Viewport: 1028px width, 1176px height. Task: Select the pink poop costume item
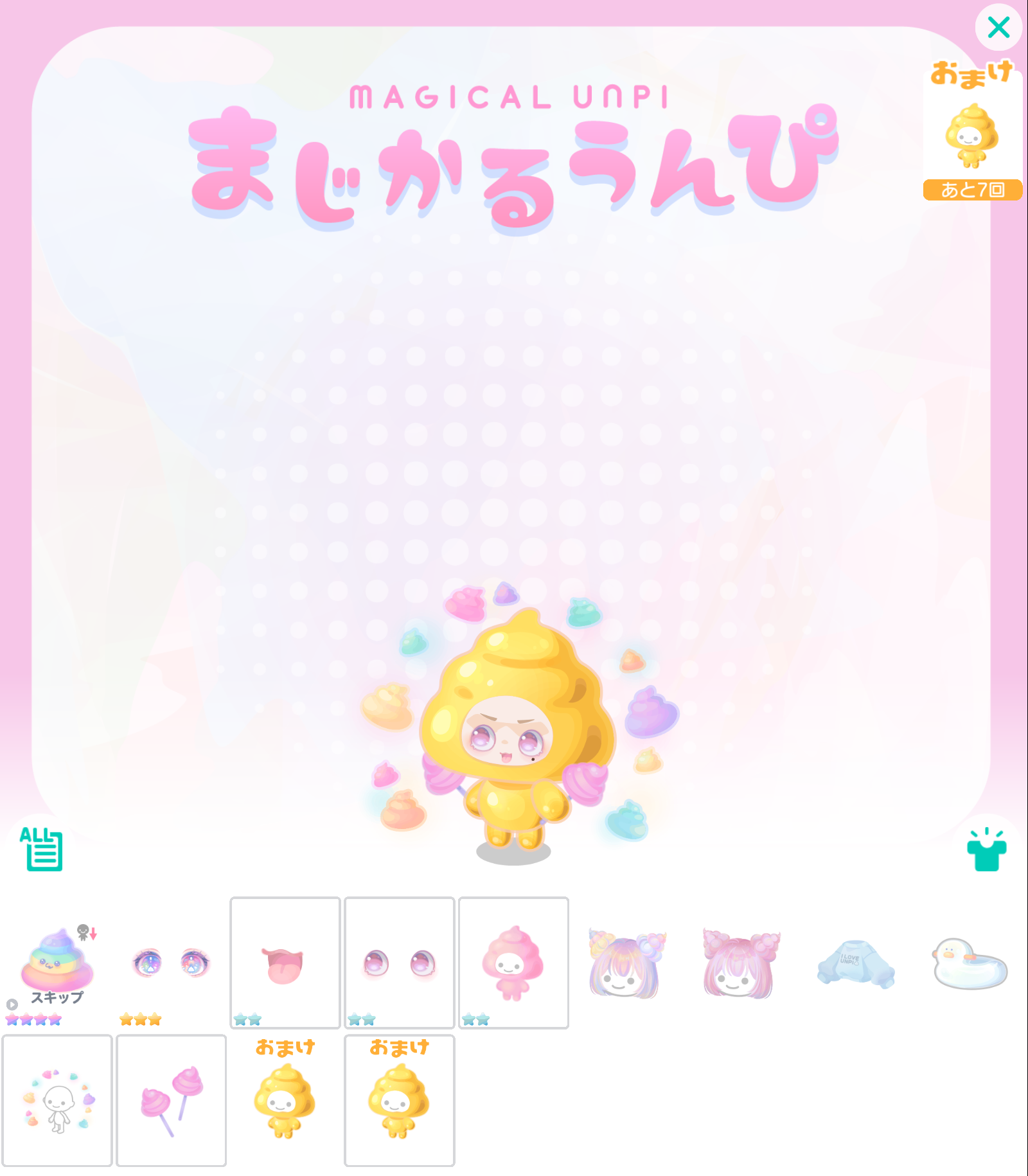pos(513,962)
